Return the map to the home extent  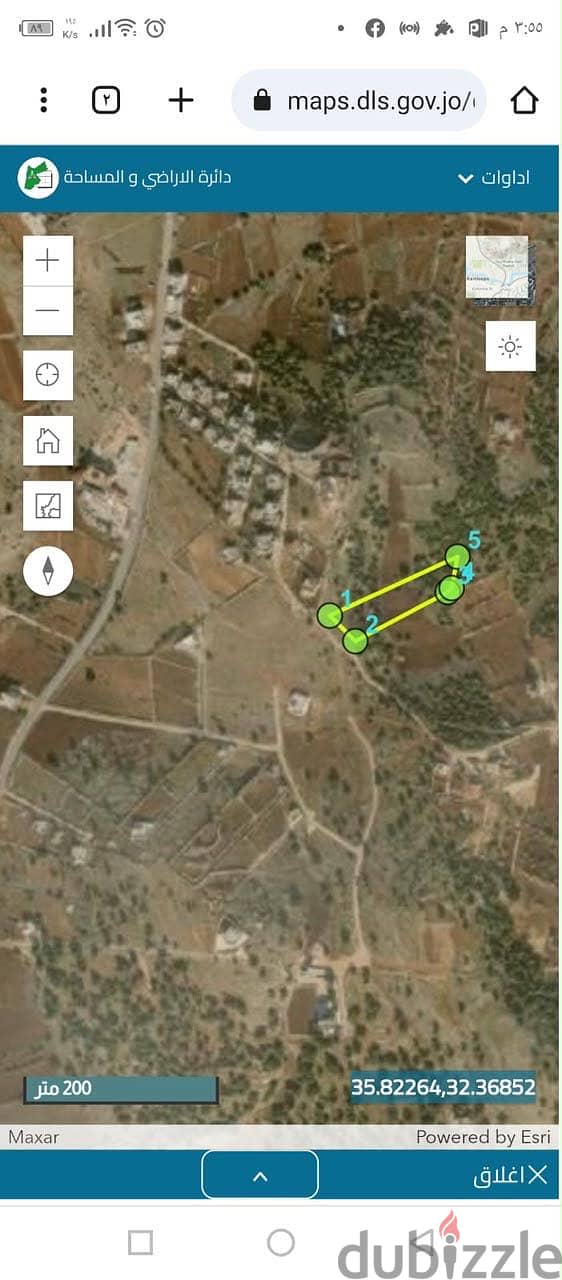coord(48,440)
